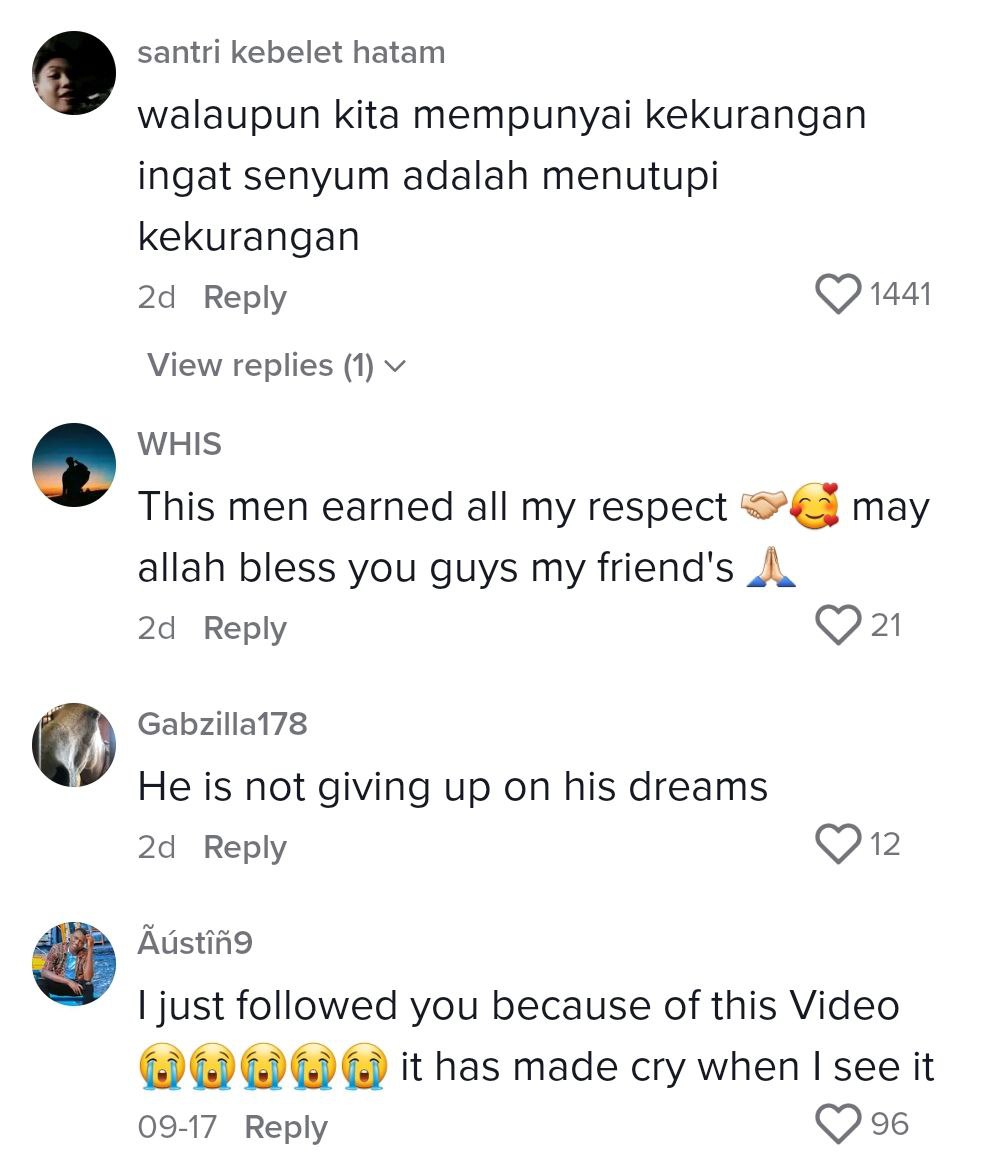
Task: Tap the username santri kebelet hatam
Action: click(291, 52)
